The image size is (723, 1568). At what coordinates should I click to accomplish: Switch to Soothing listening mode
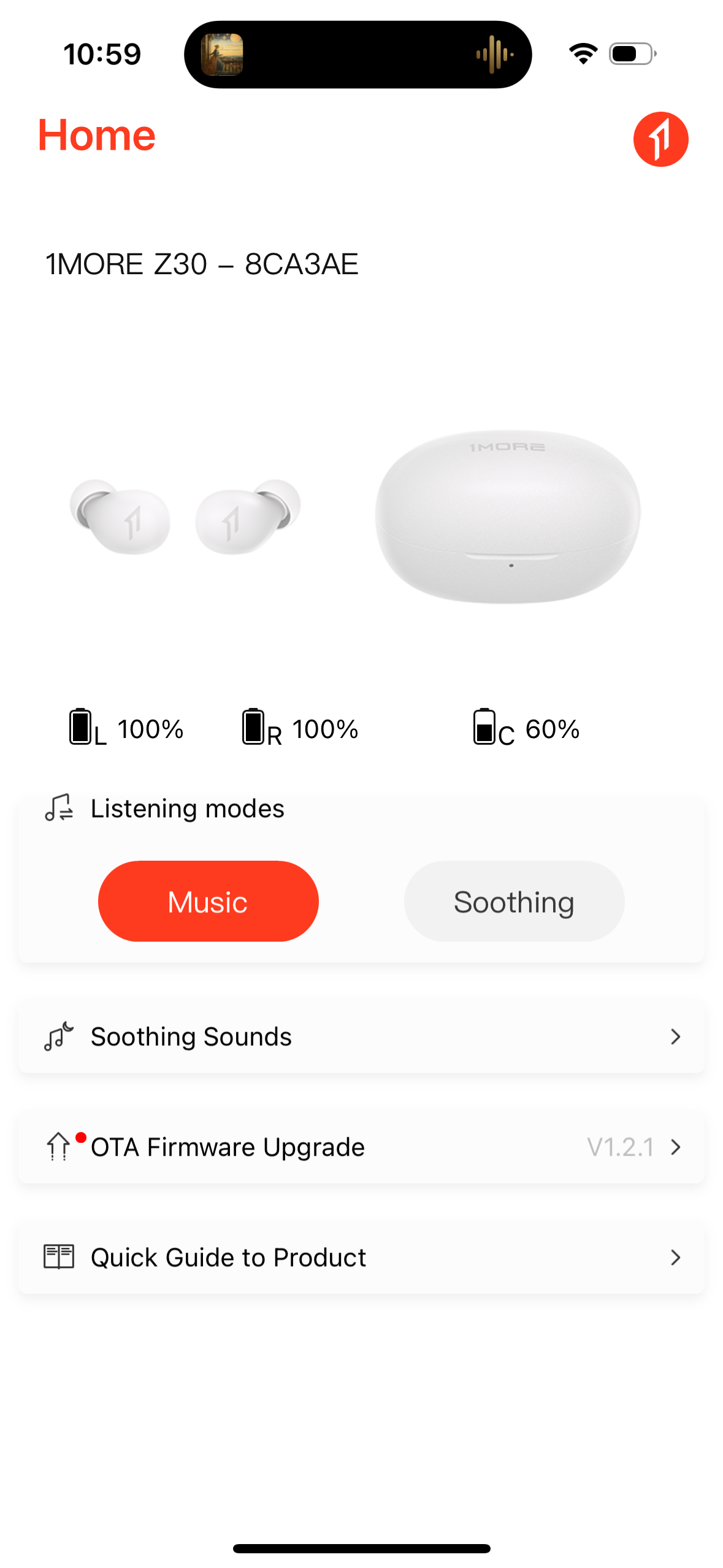click(x=513, y=901)
